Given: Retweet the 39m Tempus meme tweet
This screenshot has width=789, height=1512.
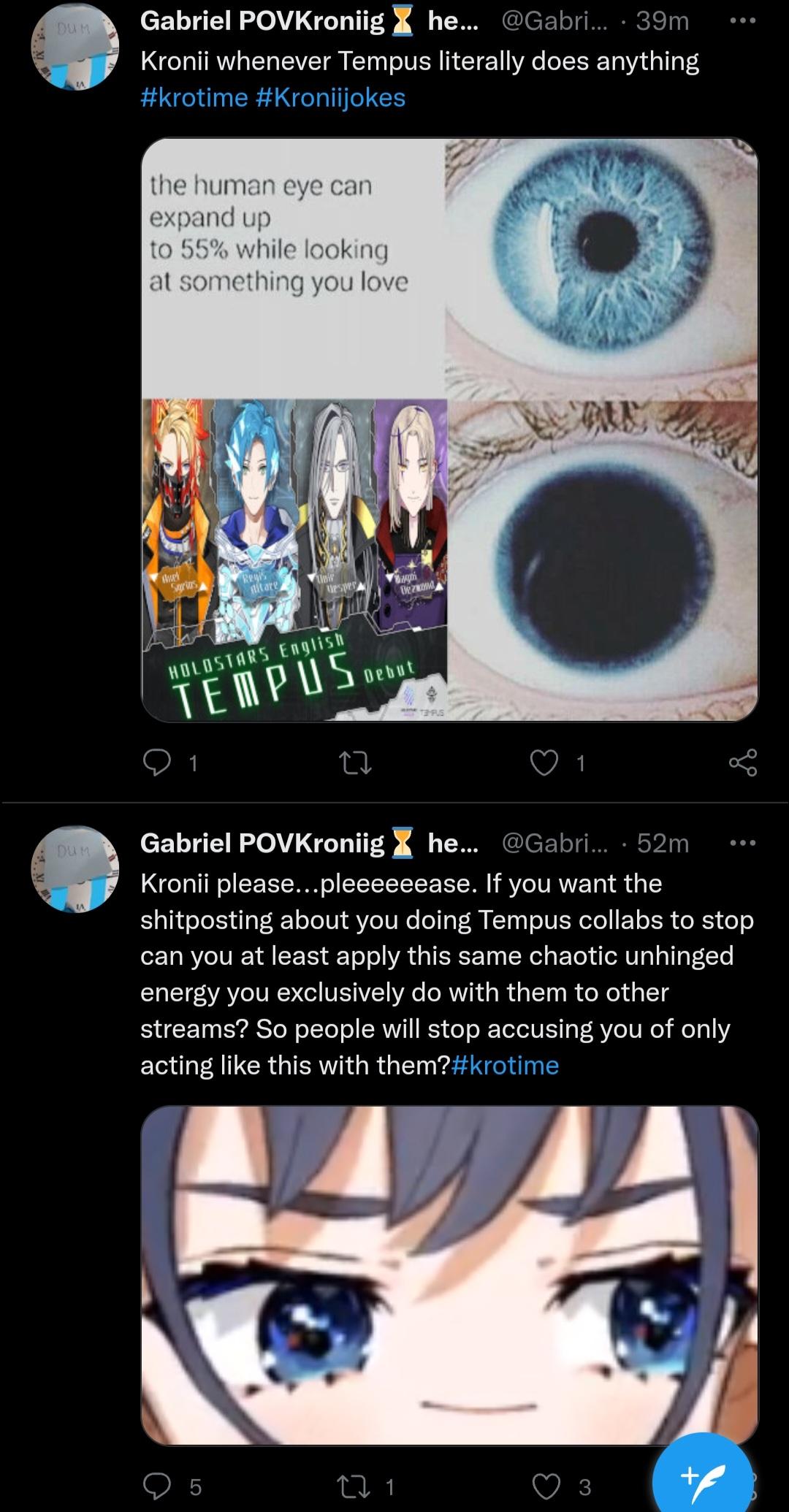Looking at the screenshot, I should coord(357,763).
